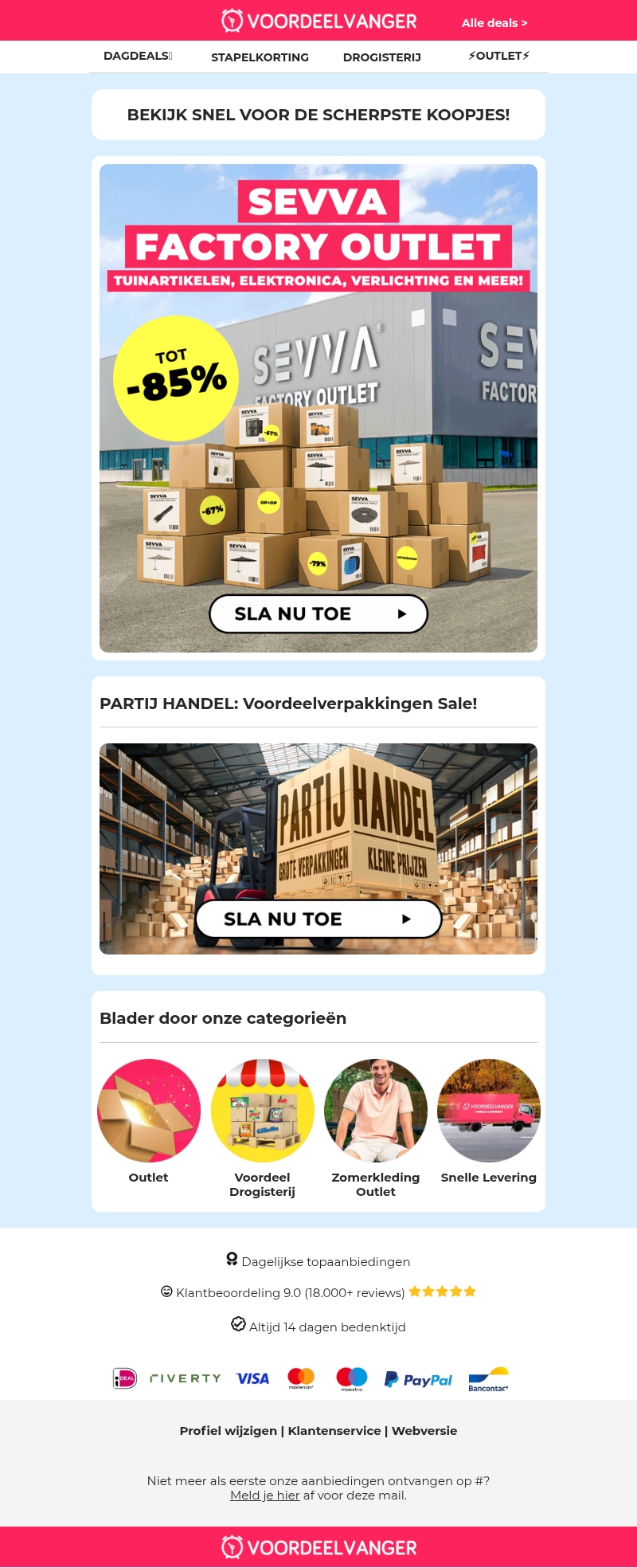Open the Alle deals link
This screenshot has width=637, height=1568.
pyautogui.click(x=494, y=23)
